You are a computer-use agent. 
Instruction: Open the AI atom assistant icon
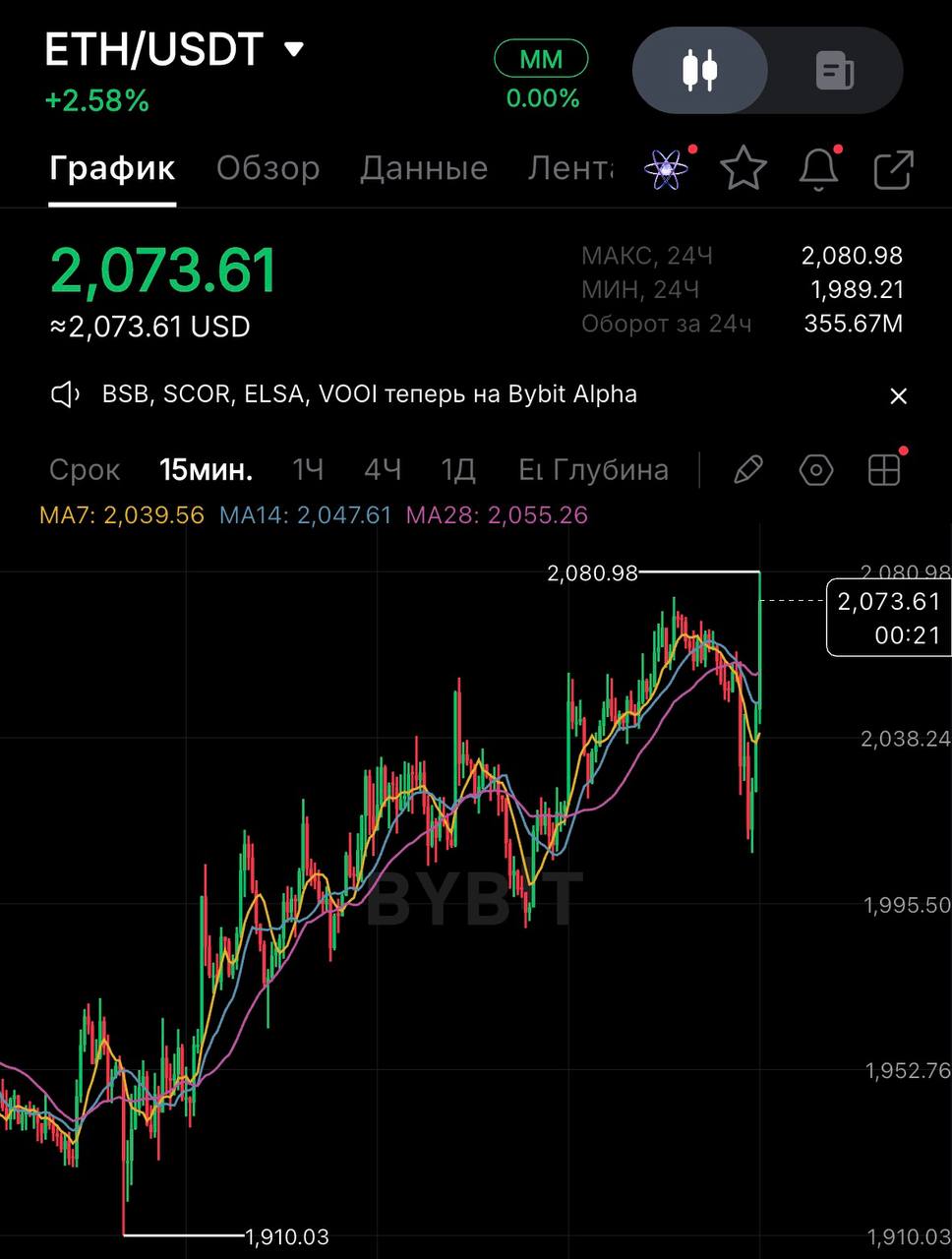pyautogui.click(x=667, y=169)
